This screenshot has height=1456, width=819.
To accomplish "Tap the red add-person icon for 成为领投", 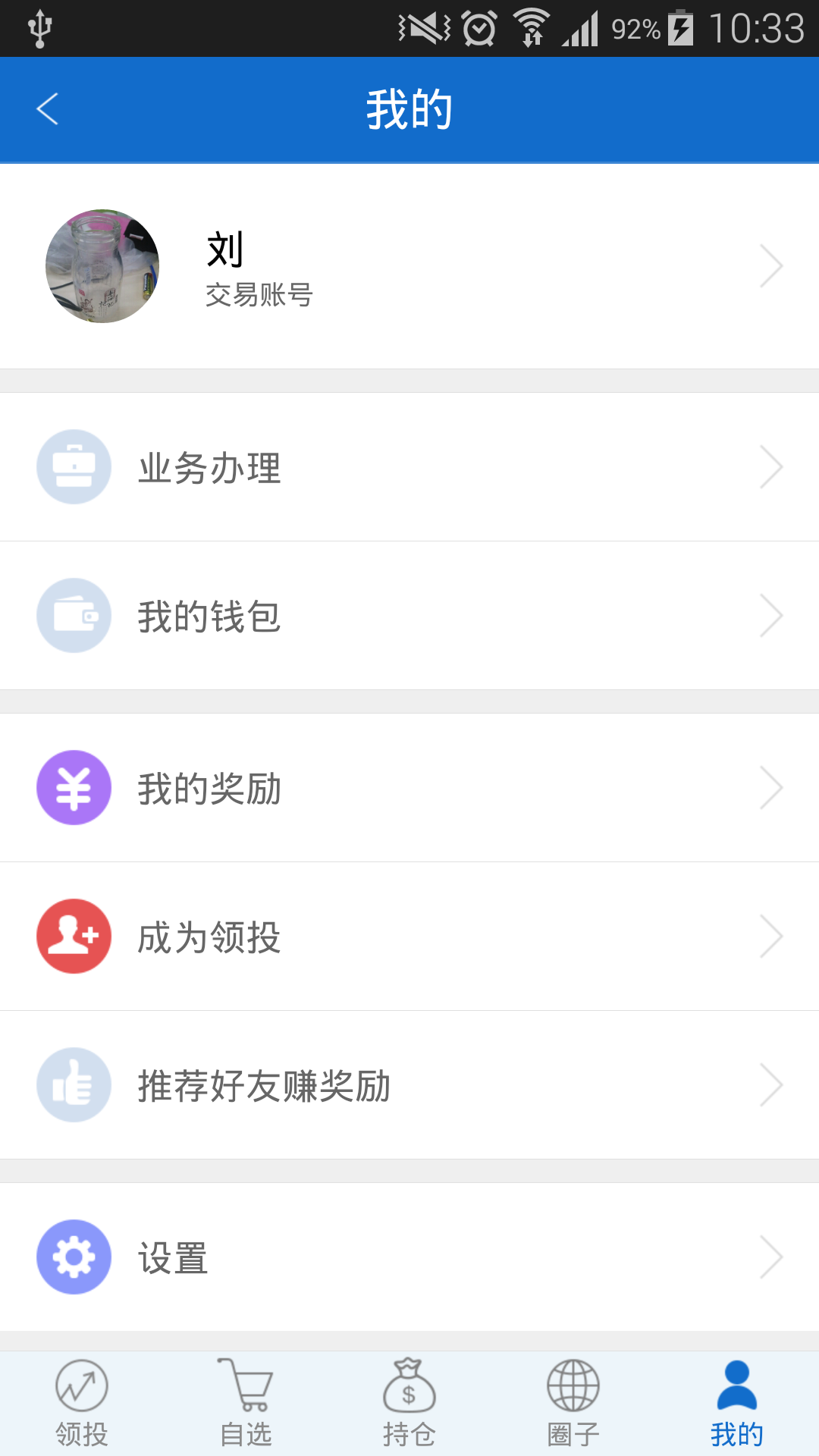I will (74, 936).
